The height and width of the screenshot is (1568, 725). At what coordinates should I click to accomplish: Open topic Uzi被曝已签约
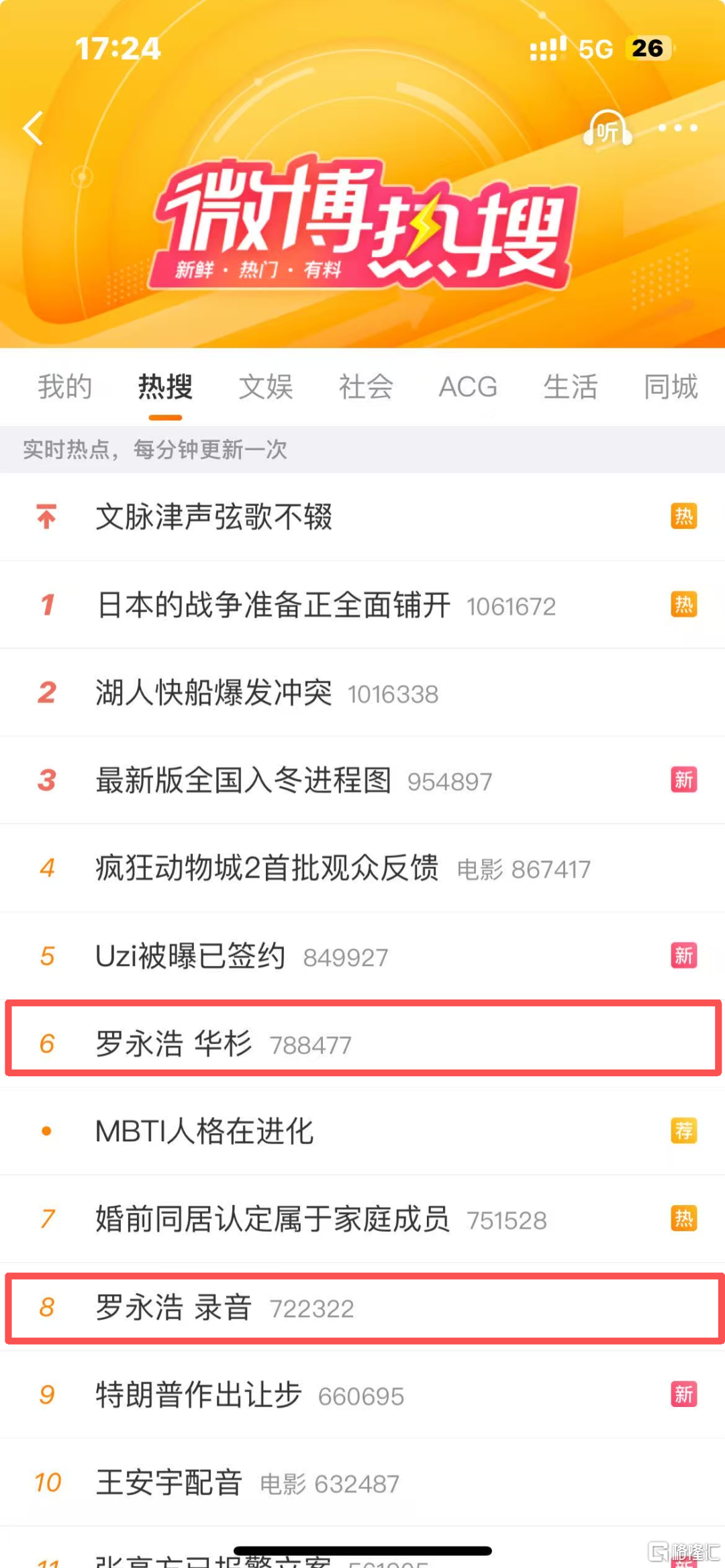[191, 956]
